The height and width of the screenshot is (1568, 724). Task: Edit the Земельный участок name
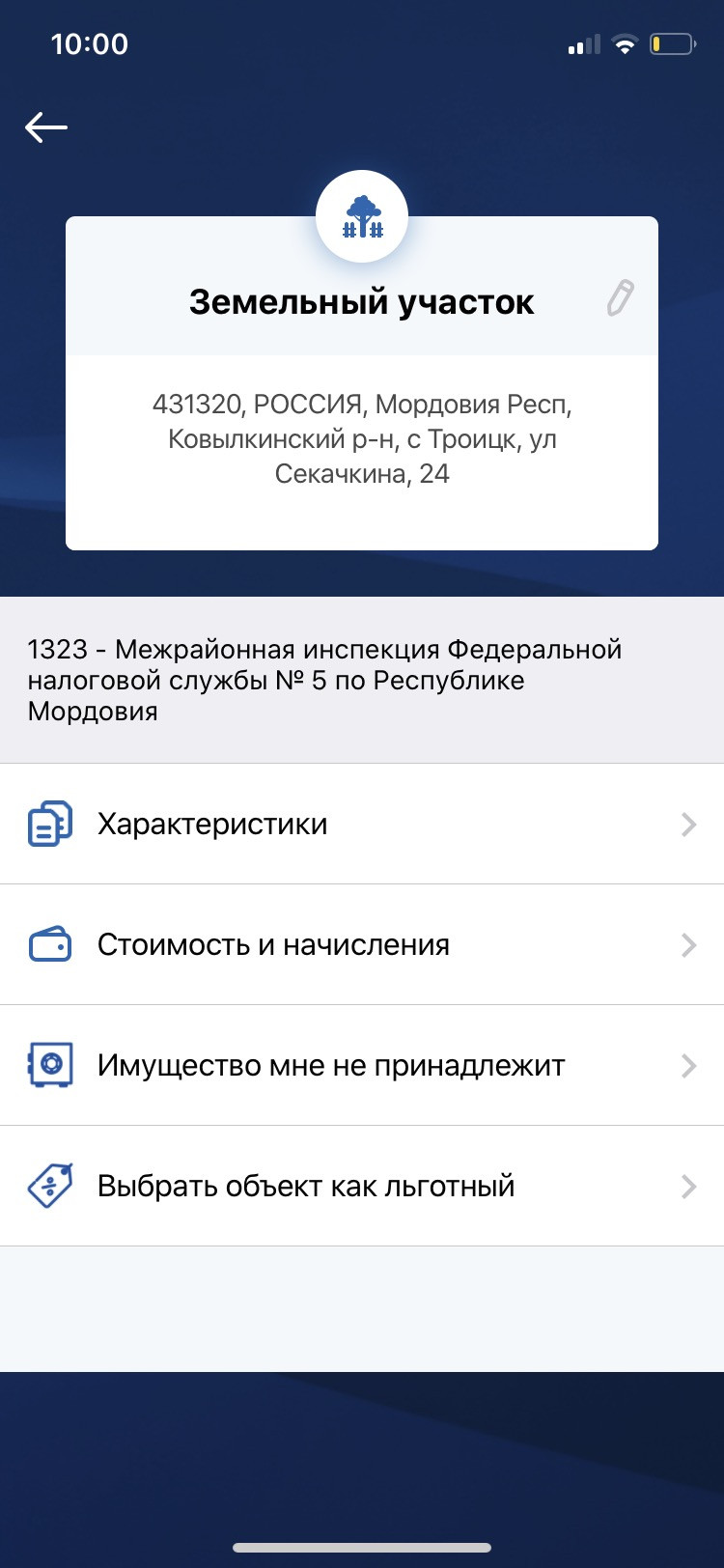tap(620, 298)
